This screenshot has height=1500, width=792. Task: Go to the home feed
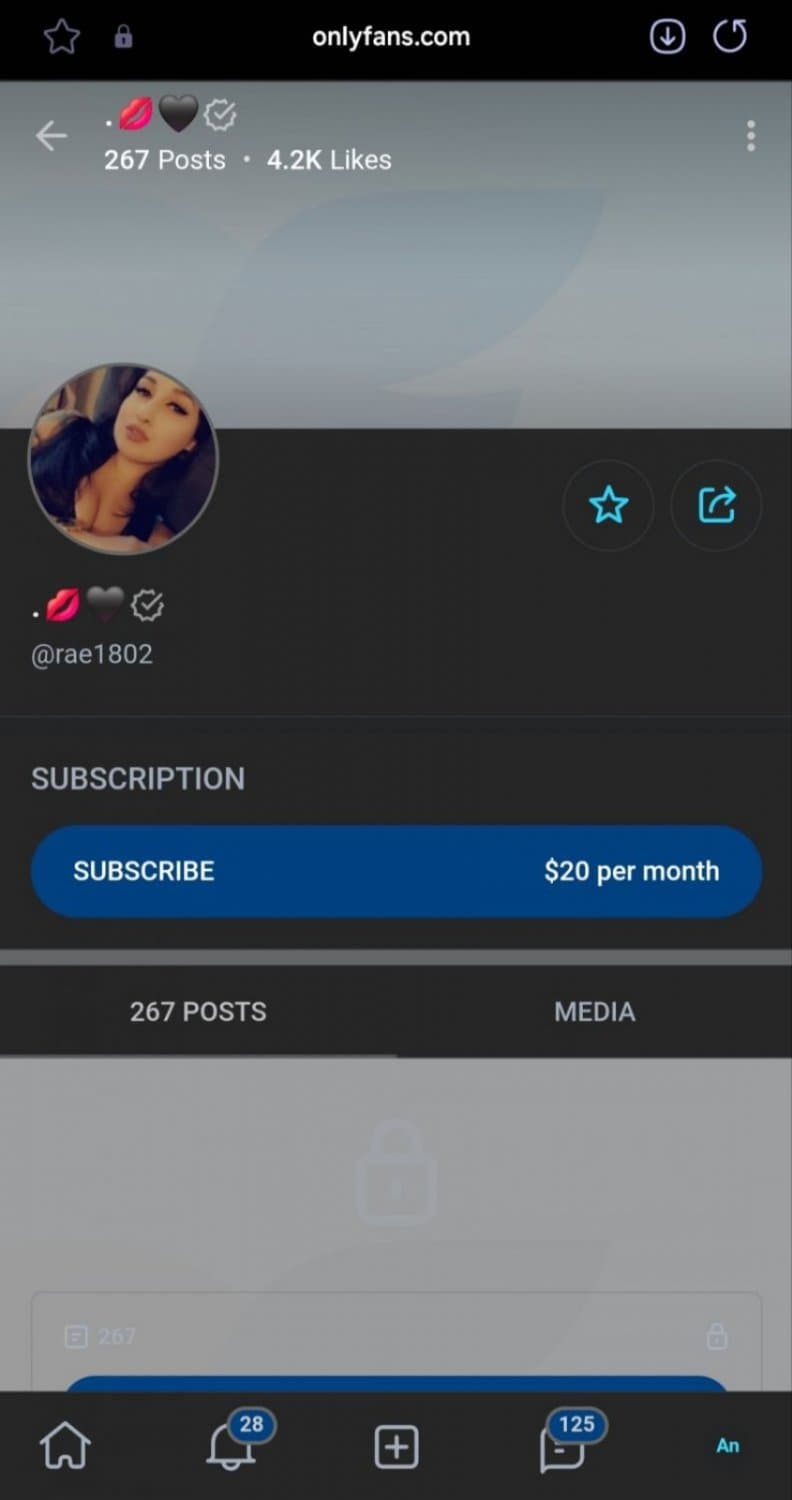coord(64,1447)
